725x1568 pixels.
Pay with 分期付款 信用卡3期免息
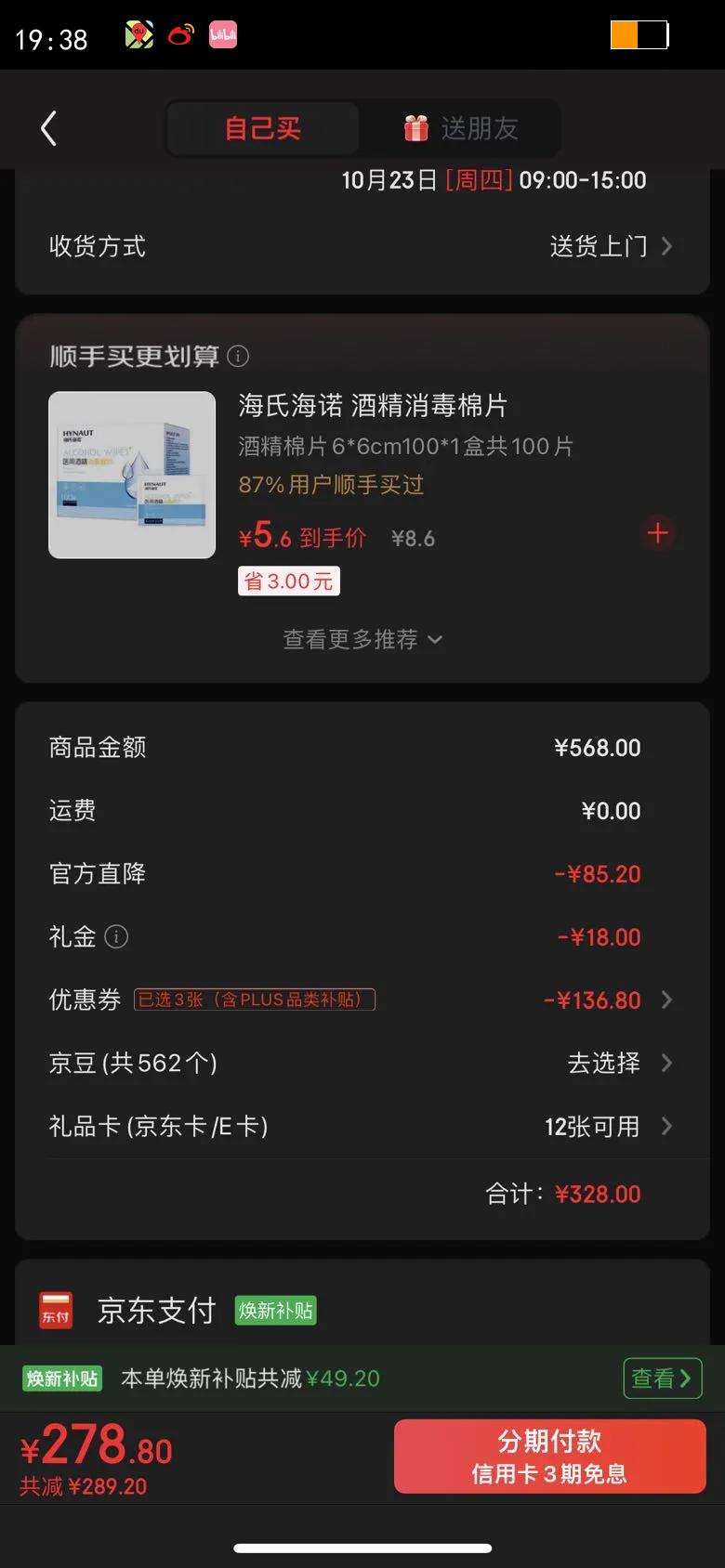click(x=549, y=1456)
